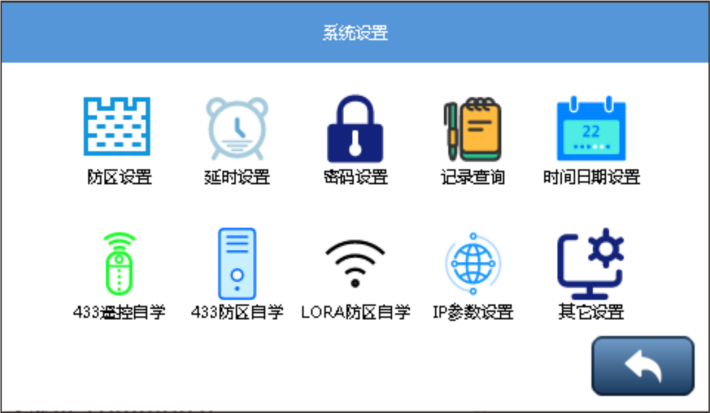The width and height of the screenshot is (710, 413).
Task: Tap the back arrow button
Action: point(642,366)
